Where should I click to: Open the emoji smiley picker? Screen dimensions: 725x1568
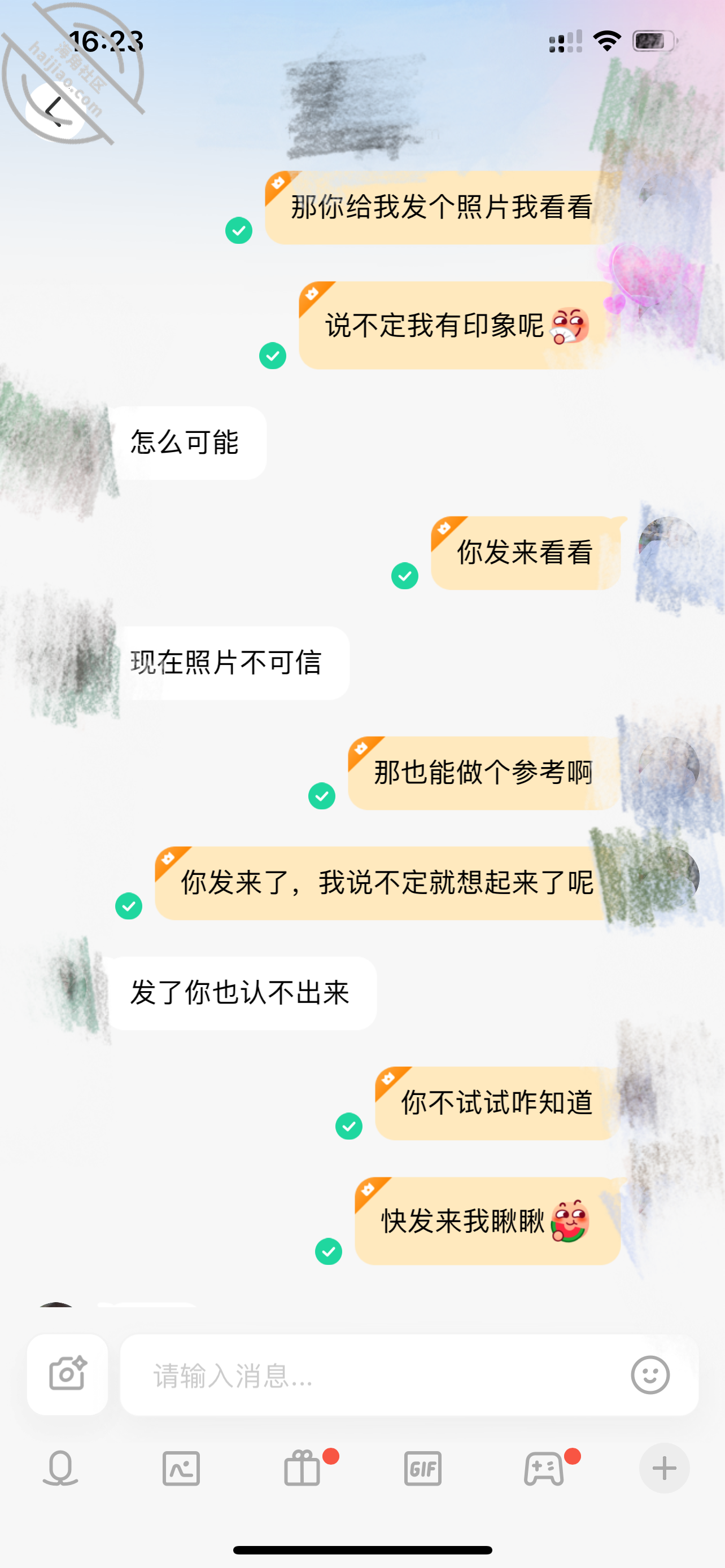(x=650, y=1374)
